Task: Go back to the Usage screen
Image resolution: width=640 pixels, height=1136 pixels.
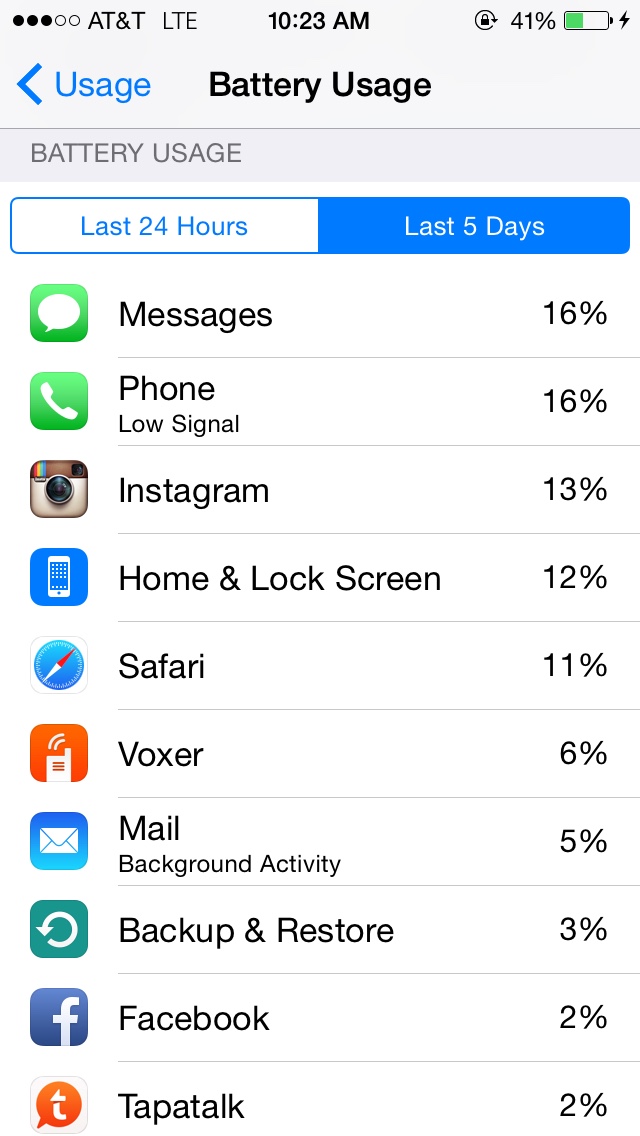Action: [83, 85]
